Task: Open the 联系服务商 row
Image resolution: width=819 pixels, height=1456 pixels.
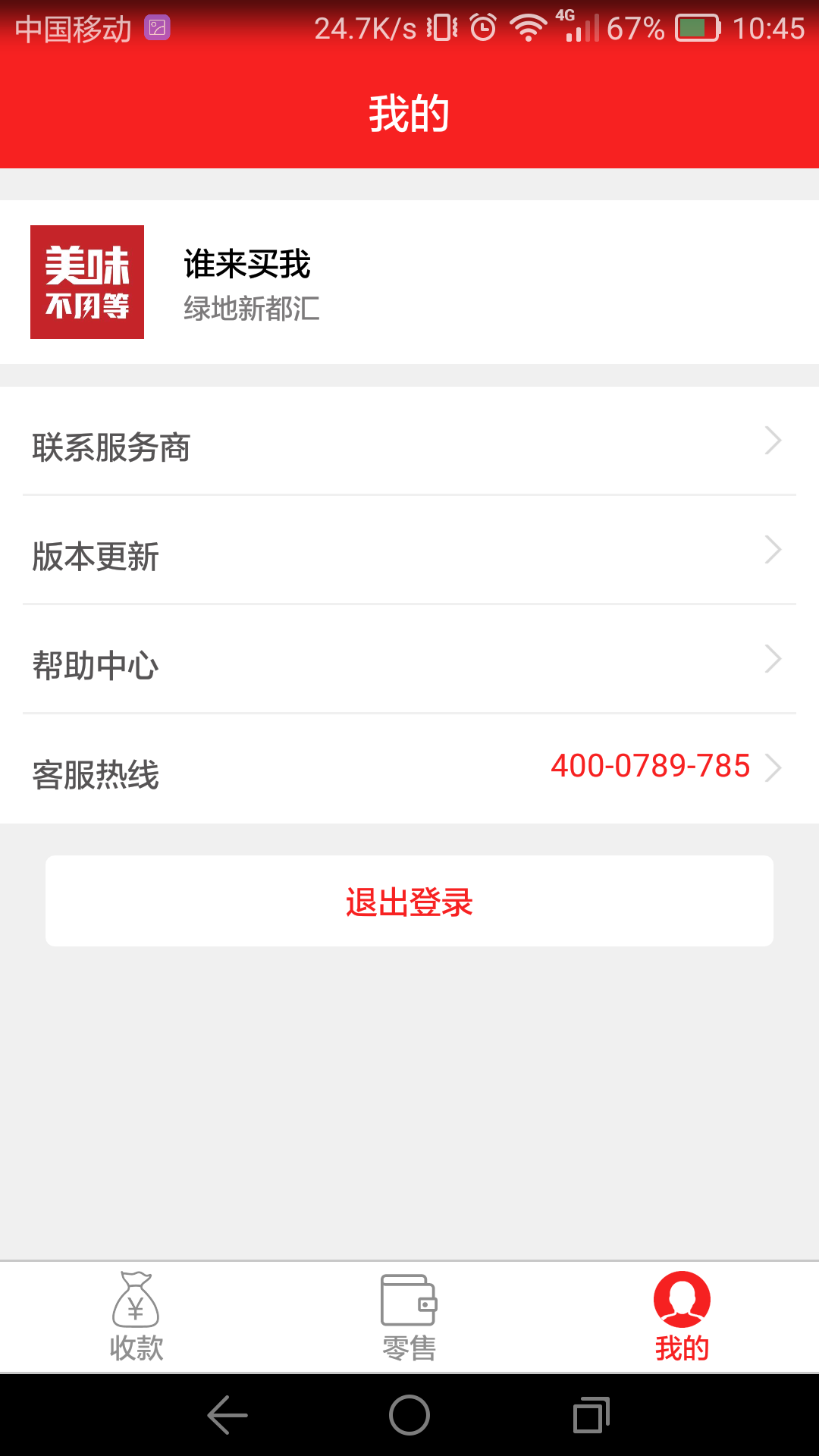Action: click(x=409, y=442)
